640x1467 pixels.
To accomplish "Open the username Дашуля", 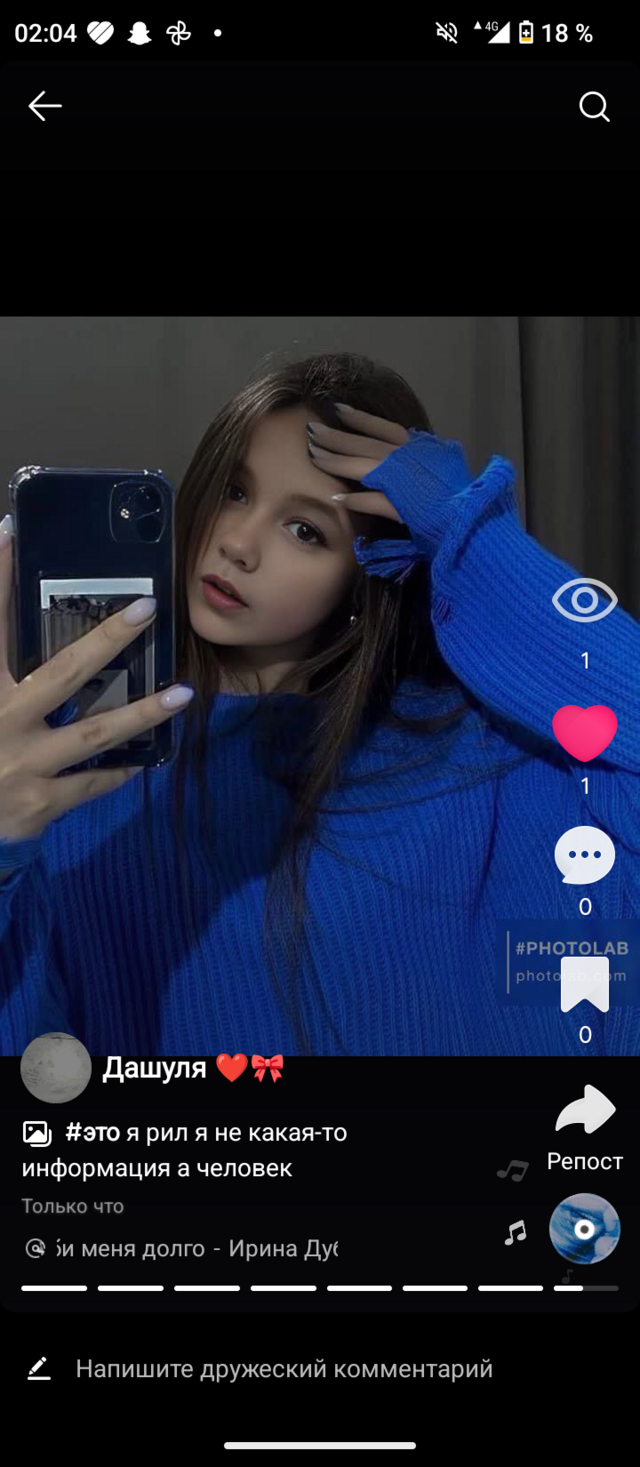I will [x=154, y=1068].
